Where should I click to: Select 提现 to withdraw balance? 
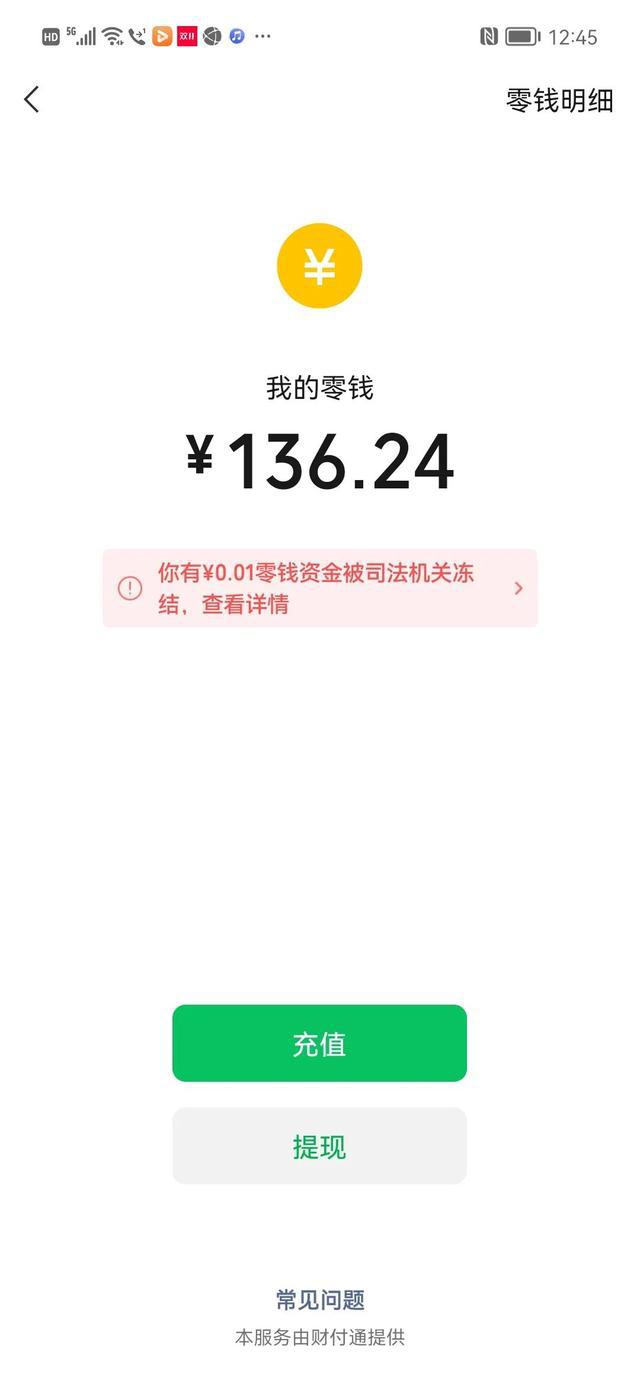tap(319, 1146)
